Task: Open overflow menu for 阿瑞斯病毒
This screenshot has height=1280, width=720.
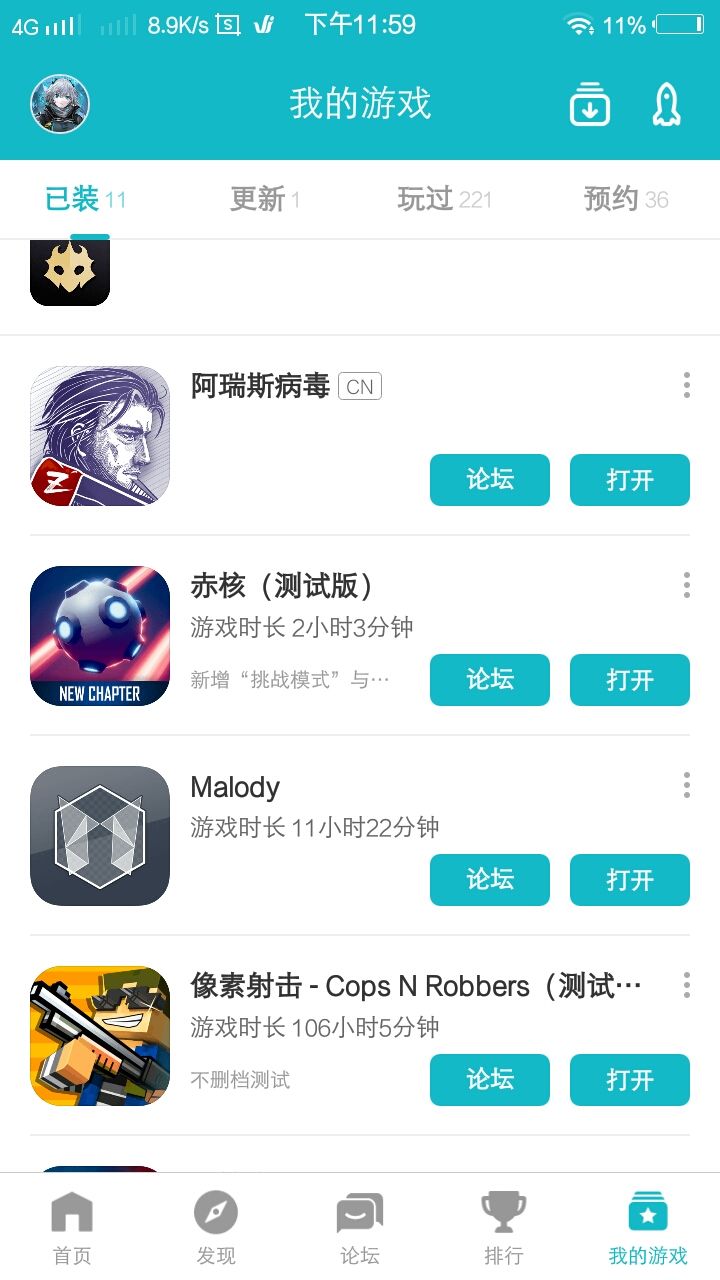Action: [686, 385]
